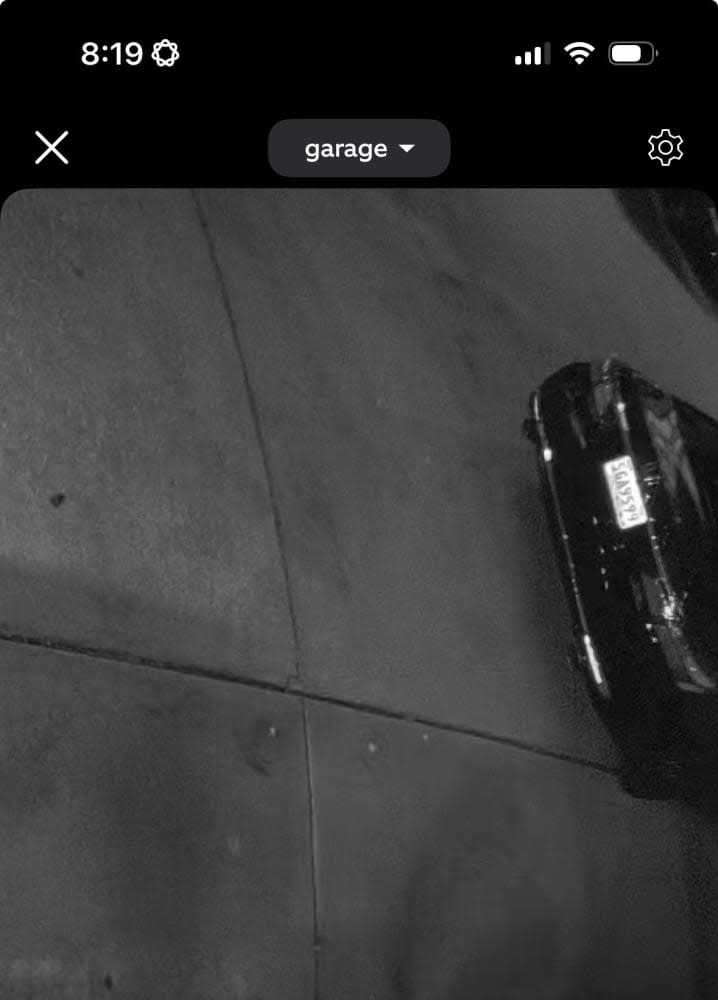
Task: Open camera settings gear
Action: point(665,148)
